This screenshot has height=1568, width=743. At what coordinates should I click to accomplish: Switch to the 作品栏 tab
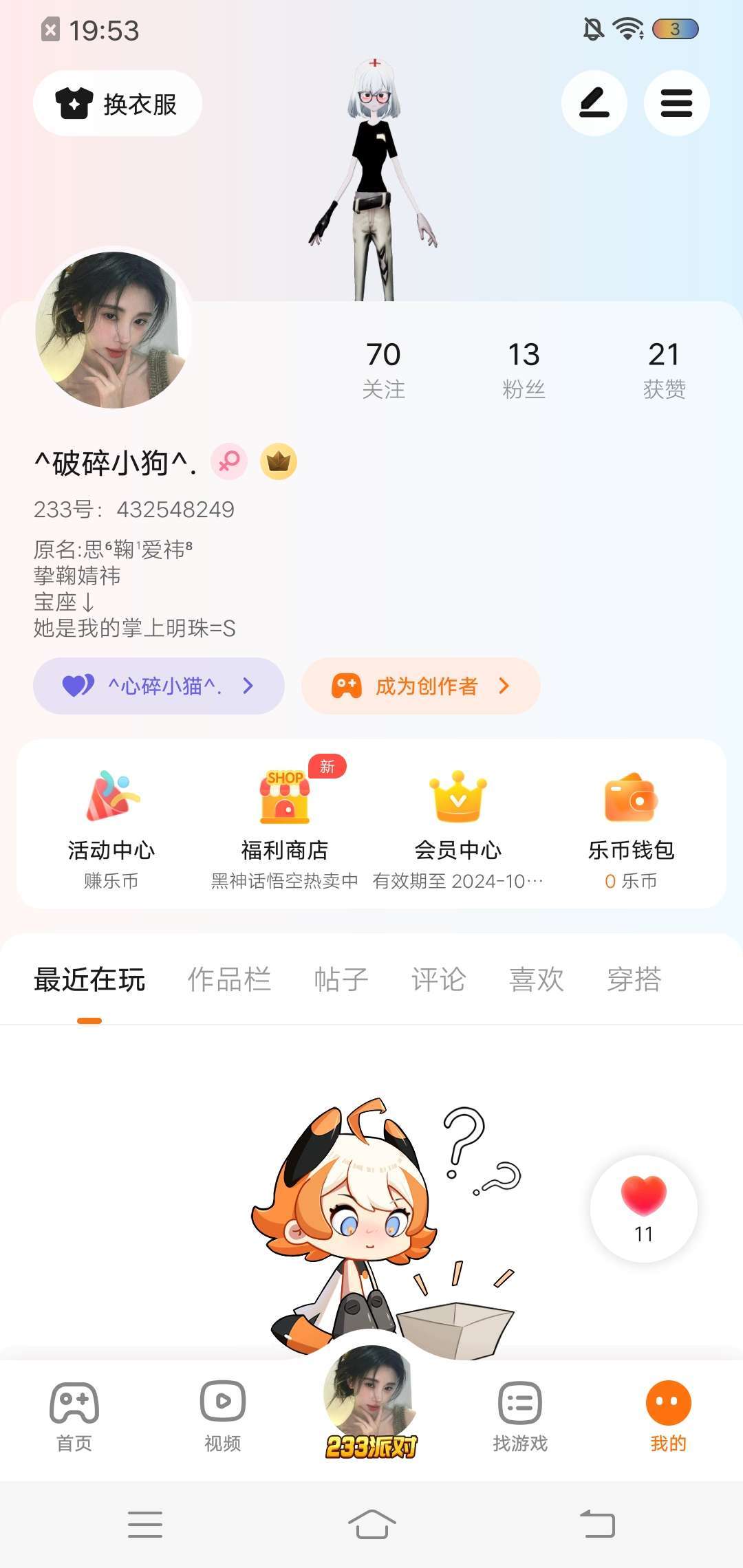pos(229,979)
